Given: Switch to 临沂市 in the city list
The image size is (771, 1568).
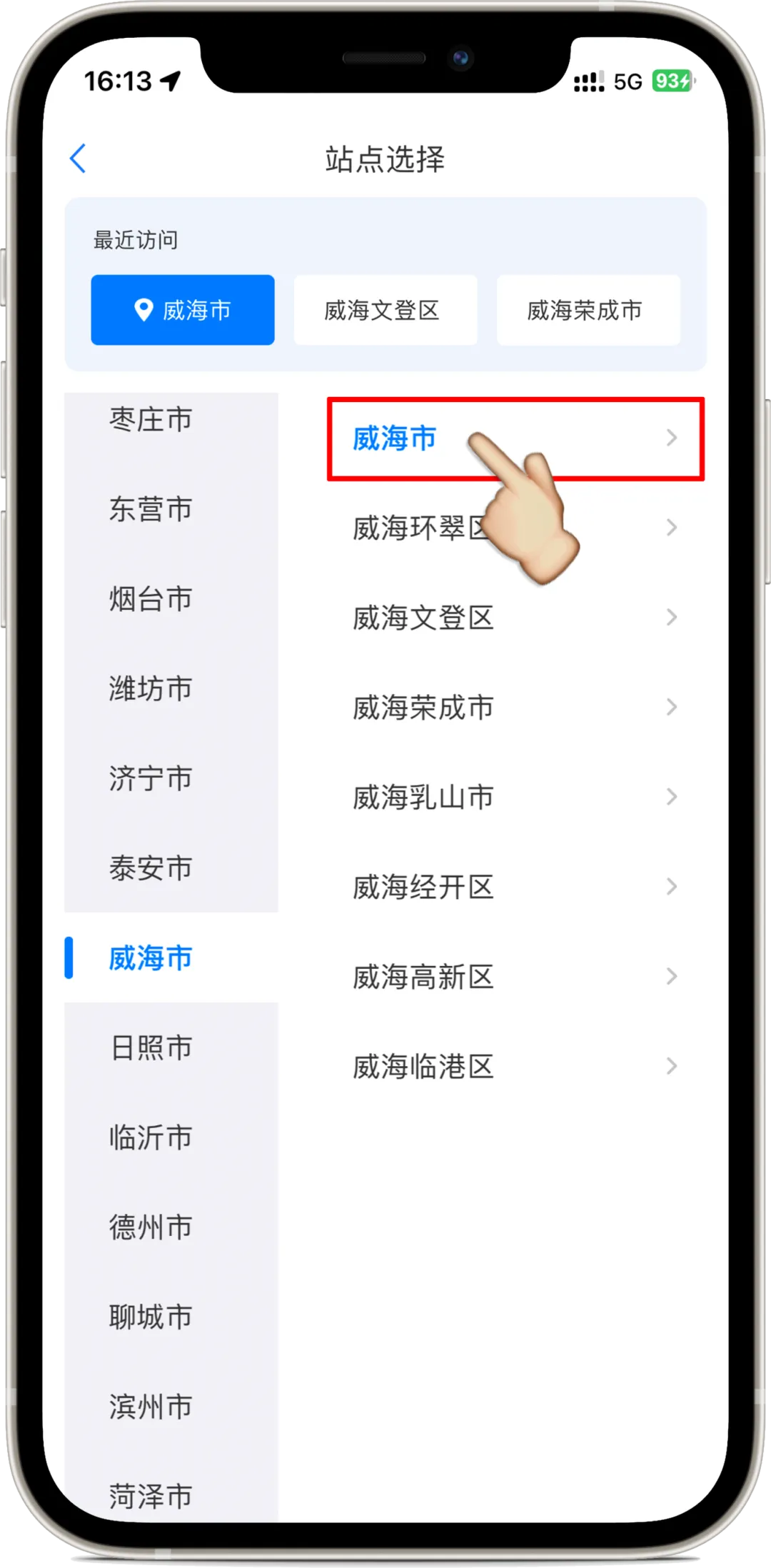Looking at the screenshot, I should [151, 1137].
